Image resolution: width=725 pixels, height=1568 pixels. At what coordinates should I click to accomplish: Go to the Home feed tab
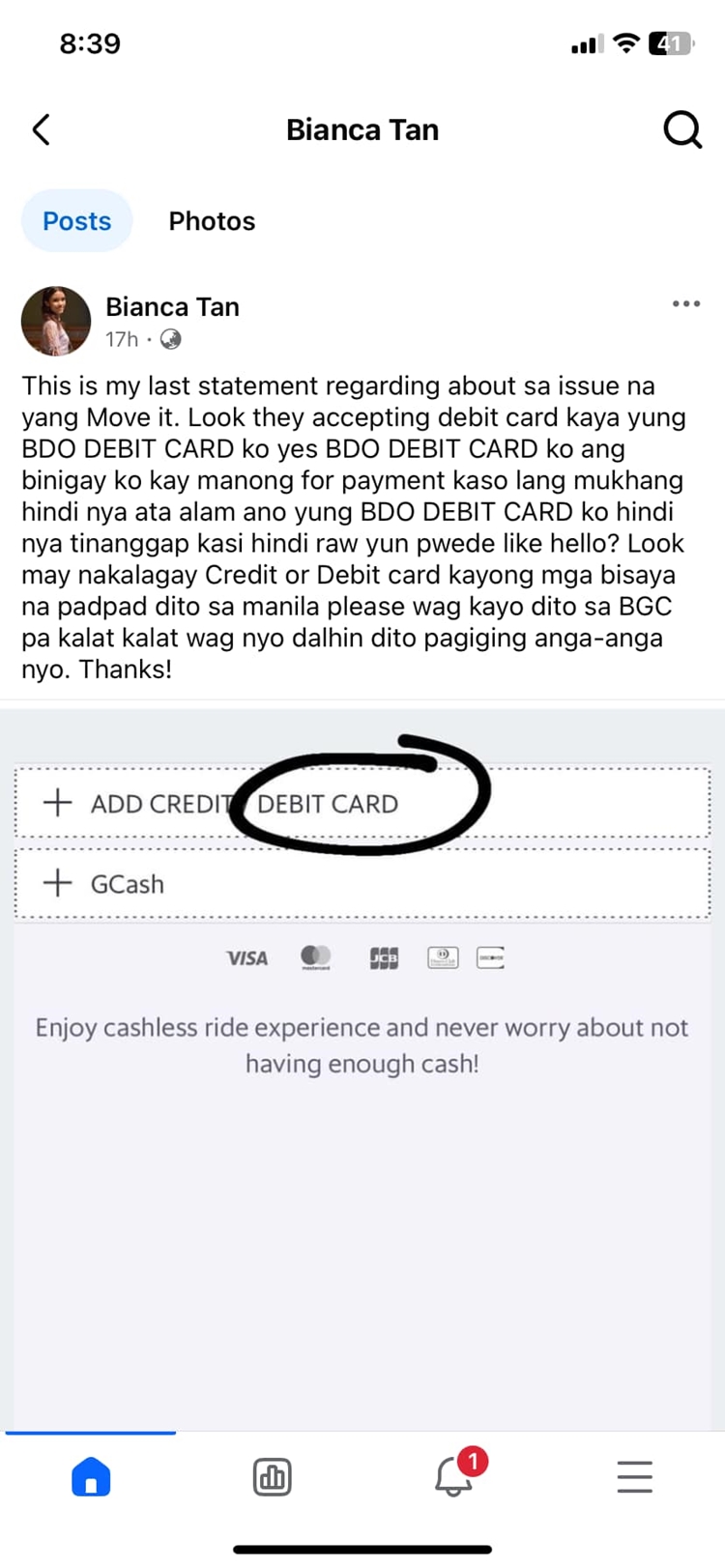point(91,1477)
